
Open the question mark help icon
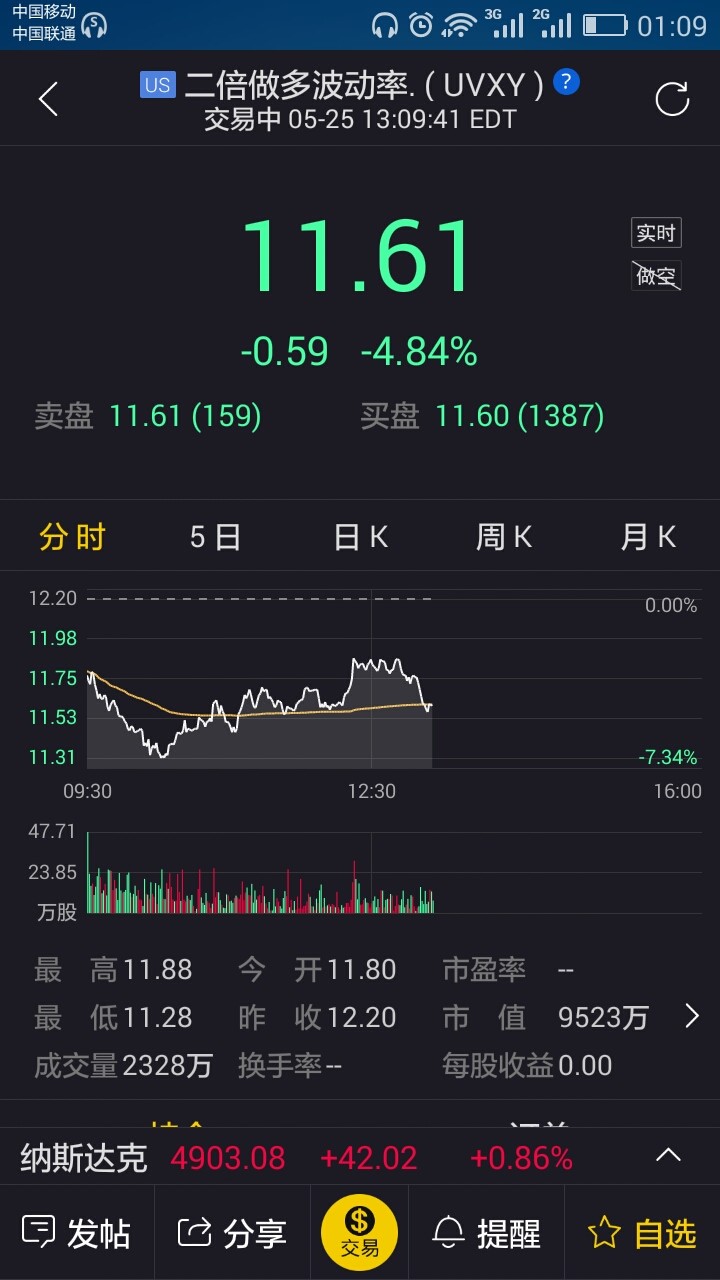point(566,81)
